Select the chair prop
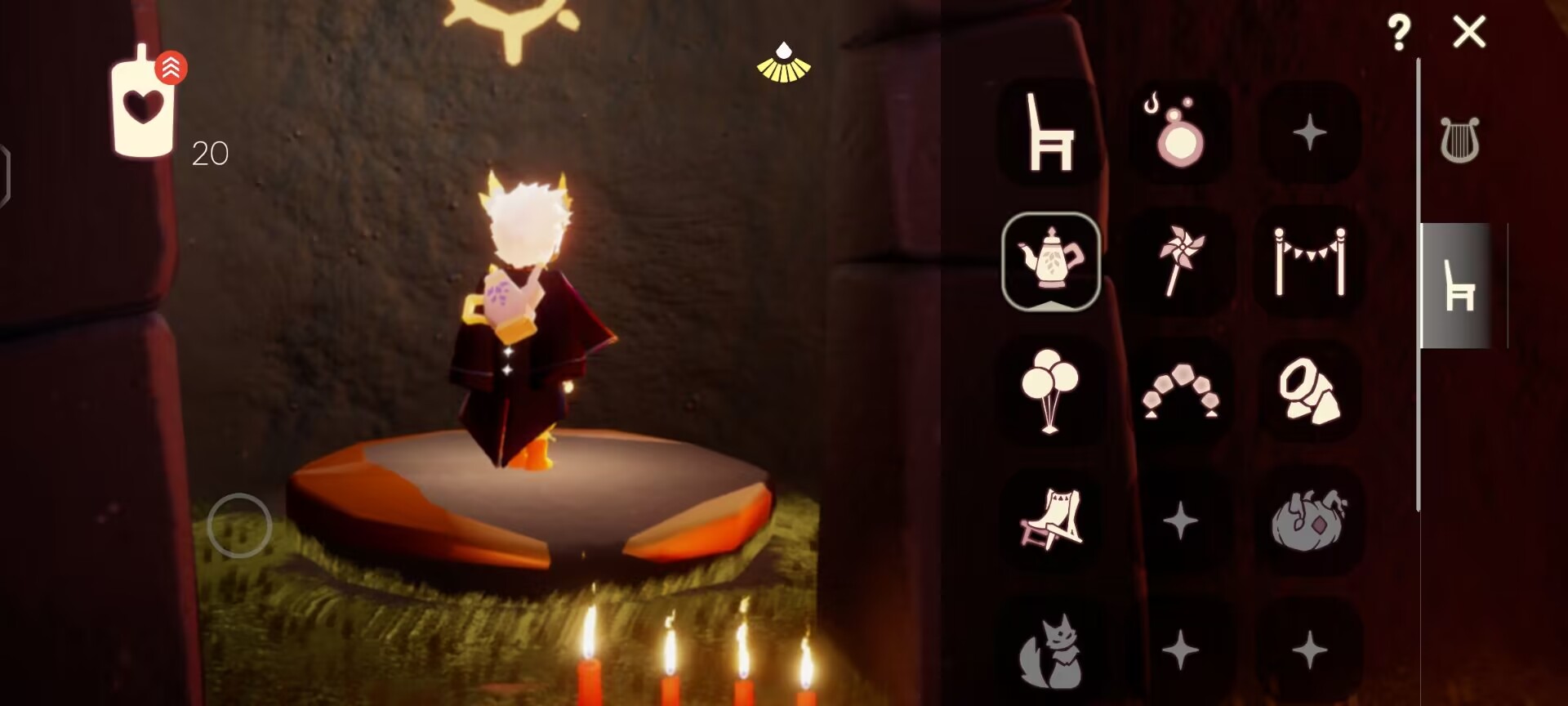 point(1050,132)
